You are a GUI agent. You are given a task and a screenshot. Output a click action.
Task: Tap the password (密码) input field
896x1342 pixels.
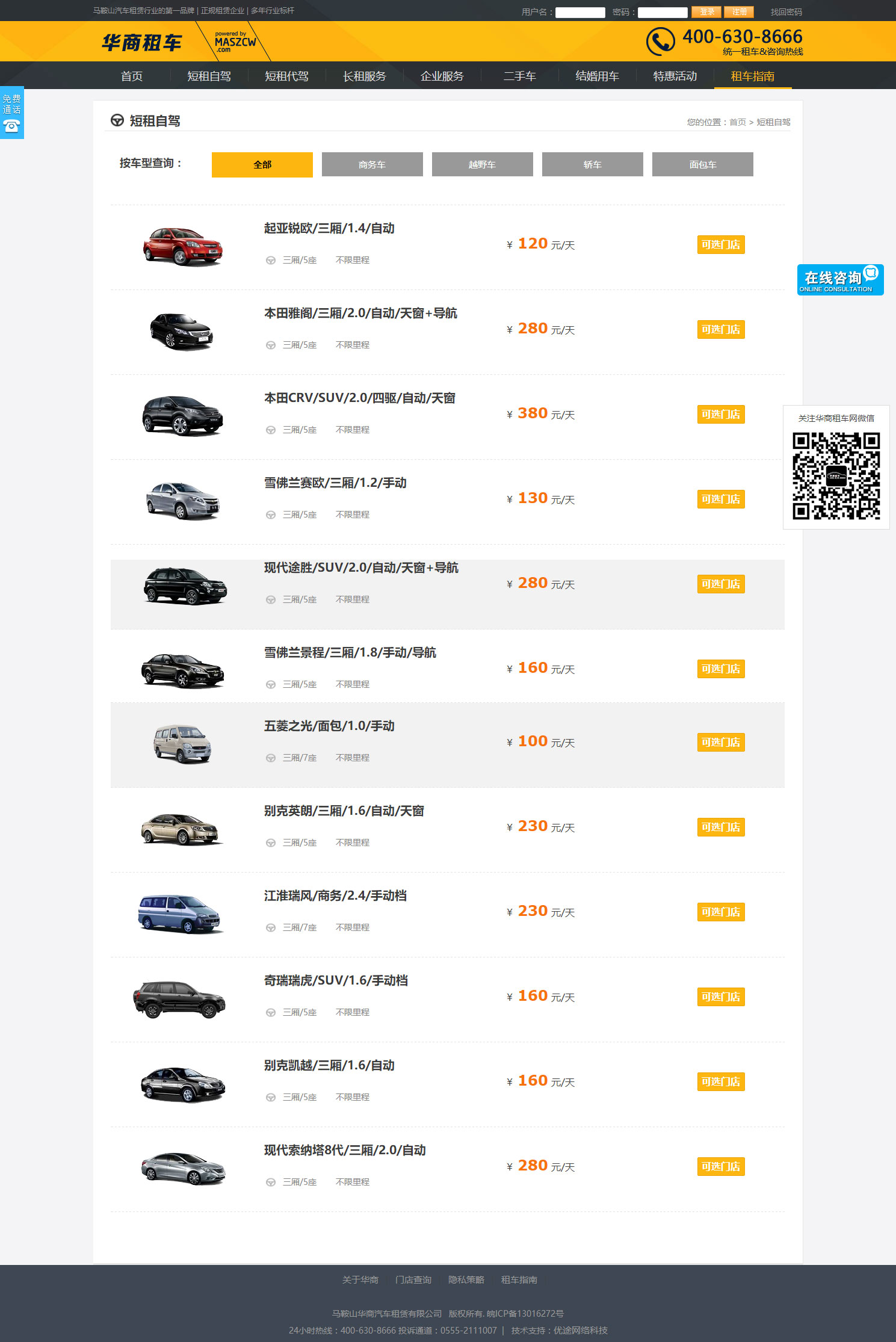click(x=662, y=12)
